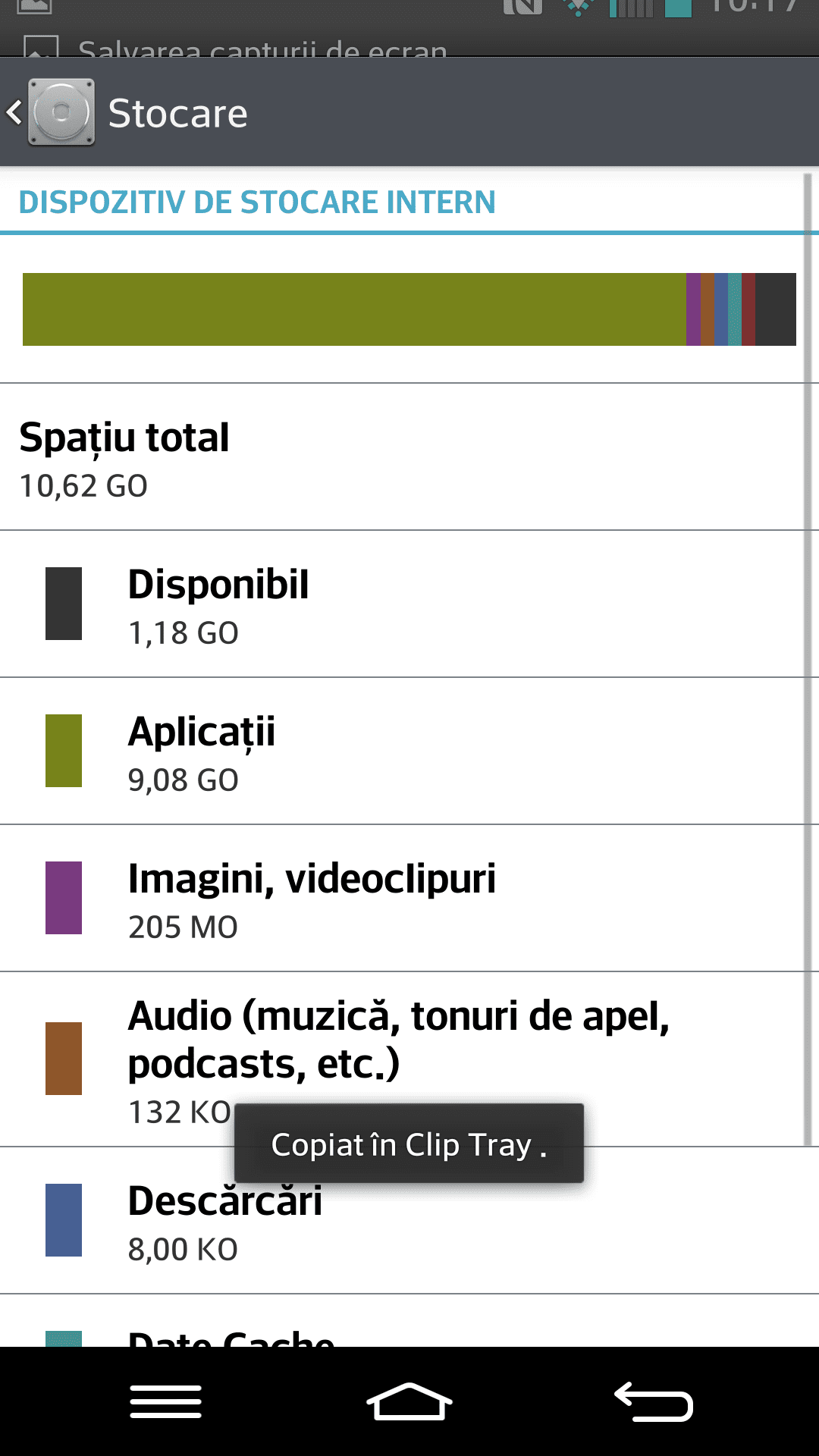Tap the system home button
819x1456 pixels.
(409, 1401)
